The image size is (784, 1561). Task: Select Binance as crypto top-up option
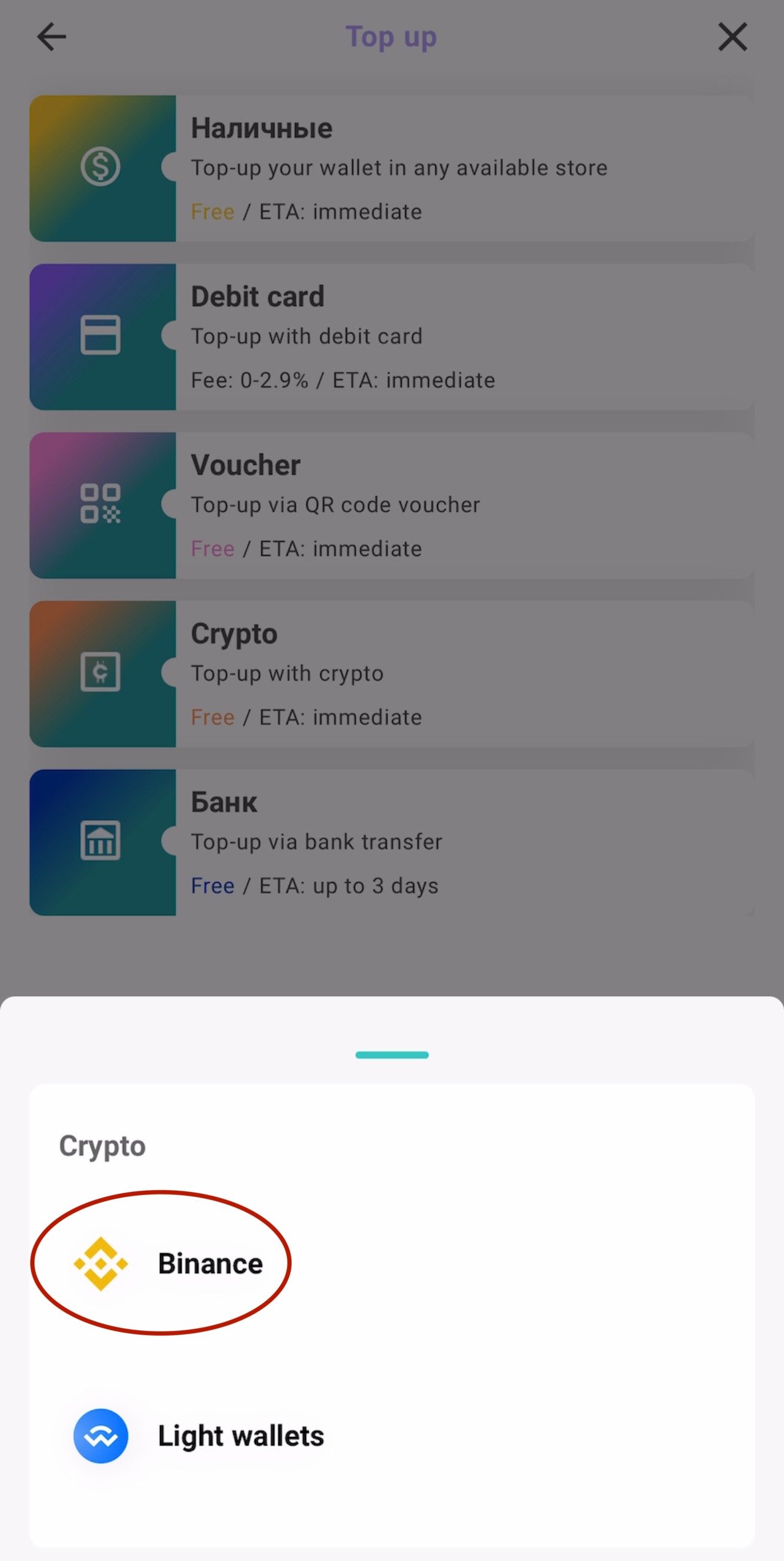[x=168, y=1263]
